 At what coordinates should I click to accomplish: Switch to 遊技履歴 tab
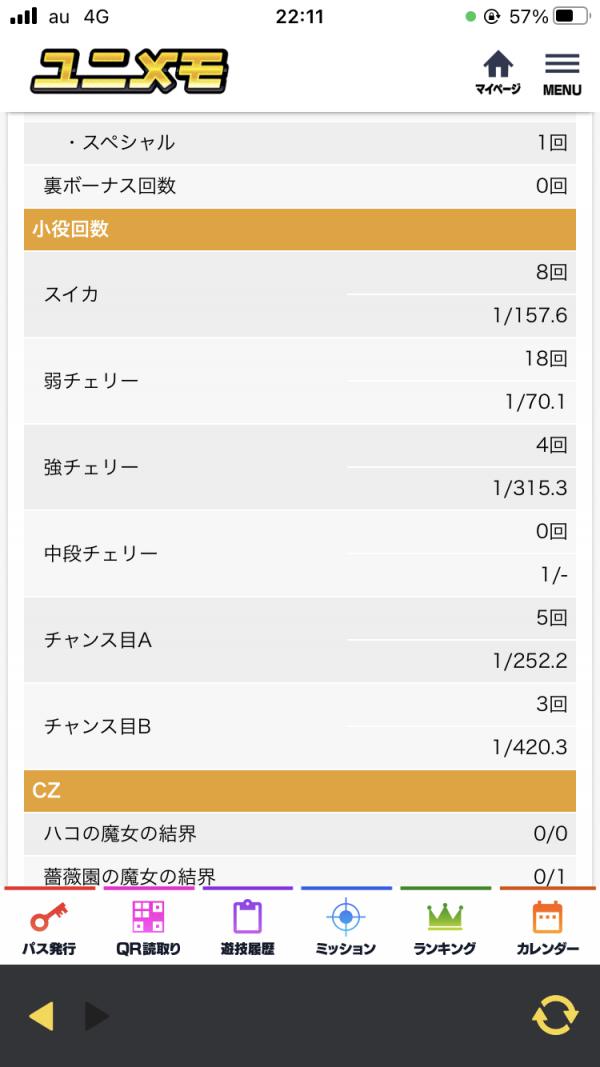click(248, 926)
